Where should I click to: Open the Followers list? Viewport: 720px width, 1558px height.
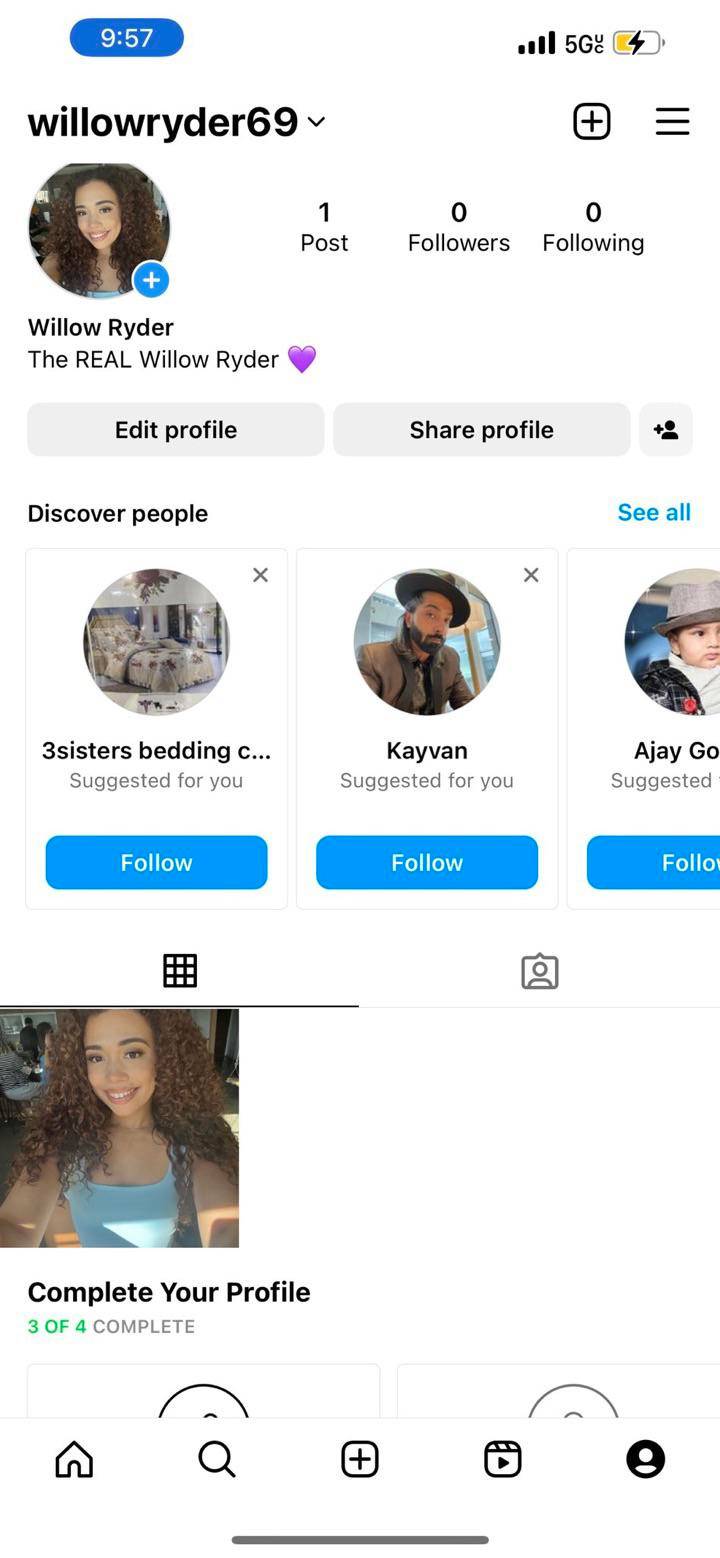[x=458, y=227]
